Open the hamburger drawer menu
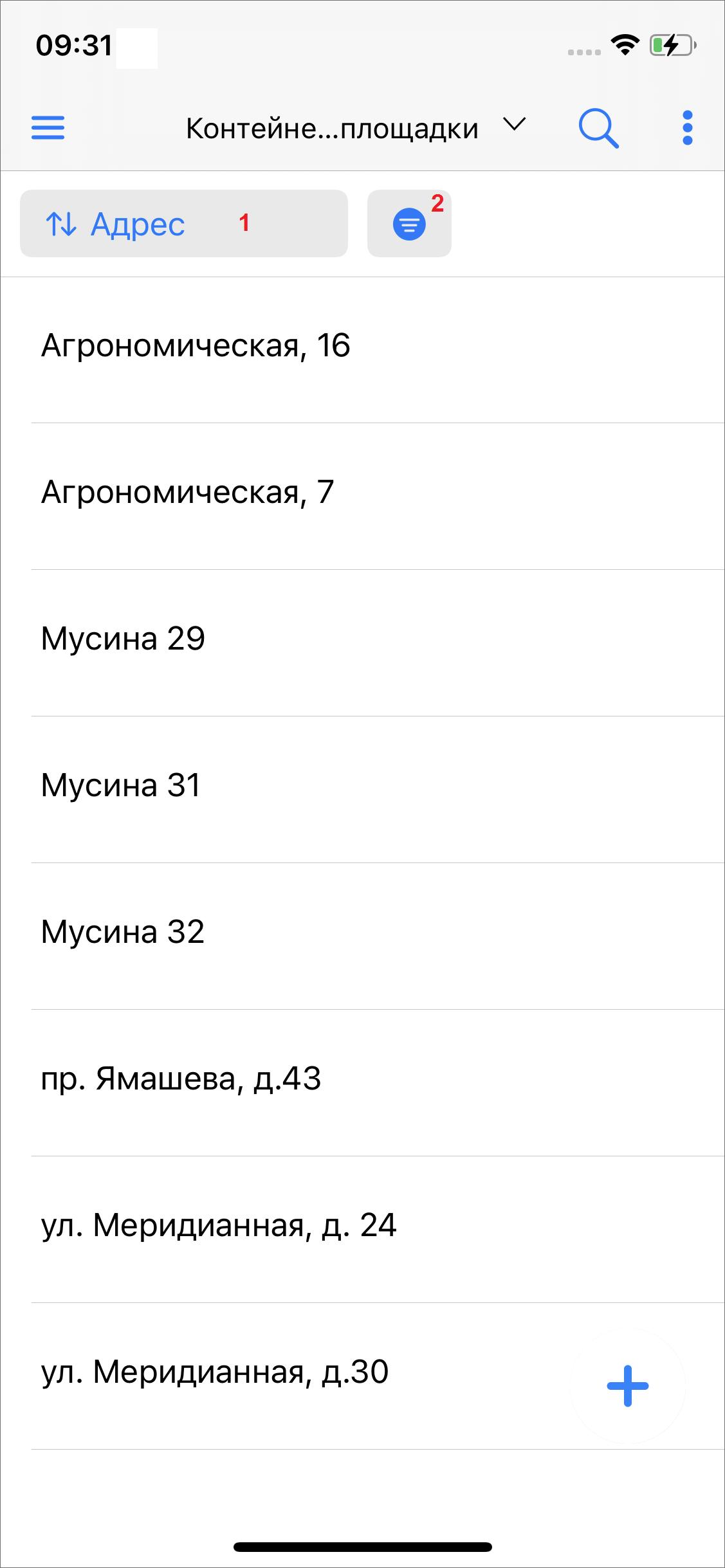 [48, 127]
